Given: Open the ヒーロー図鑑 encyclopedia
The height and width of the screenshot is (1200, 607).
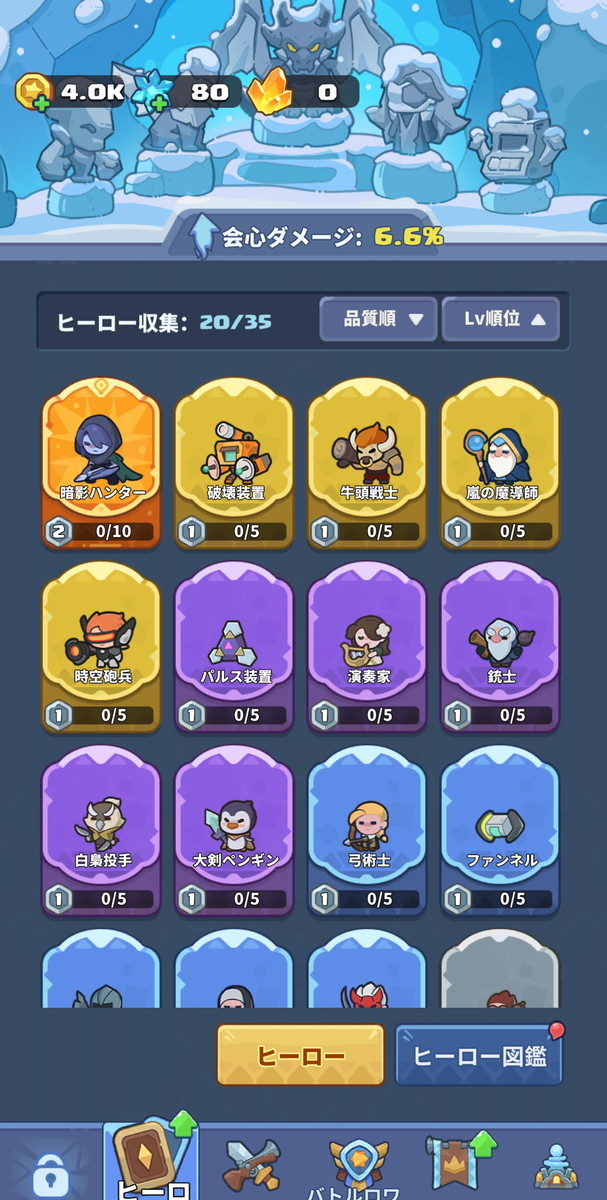Looking at the screenshot, I should tap(478, 1055).
